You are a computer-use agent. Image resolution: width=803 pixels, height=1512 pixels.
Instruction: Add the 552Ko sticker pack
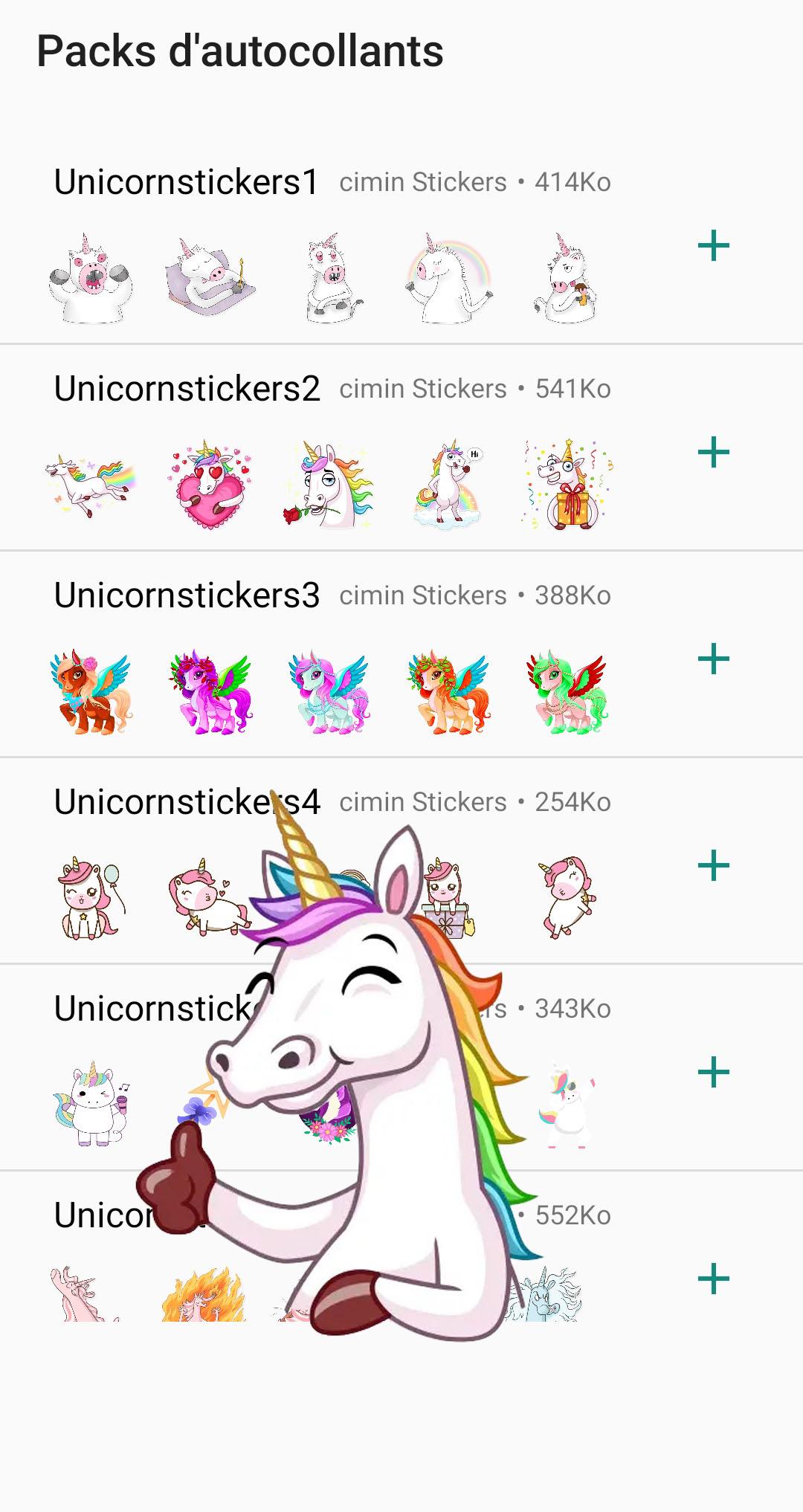coord(713,1279)
